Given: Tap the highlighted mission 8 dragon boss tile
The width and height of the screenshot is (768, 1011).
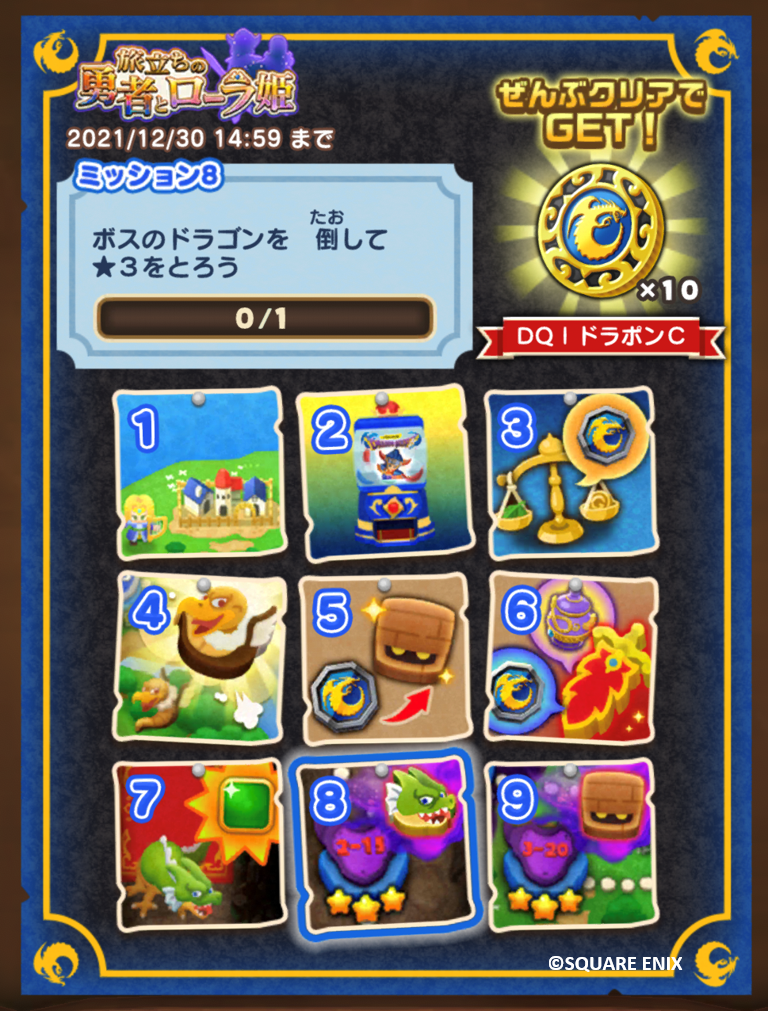Looking at the screenshot, I should pyautogui.click(x=383, y=845).
